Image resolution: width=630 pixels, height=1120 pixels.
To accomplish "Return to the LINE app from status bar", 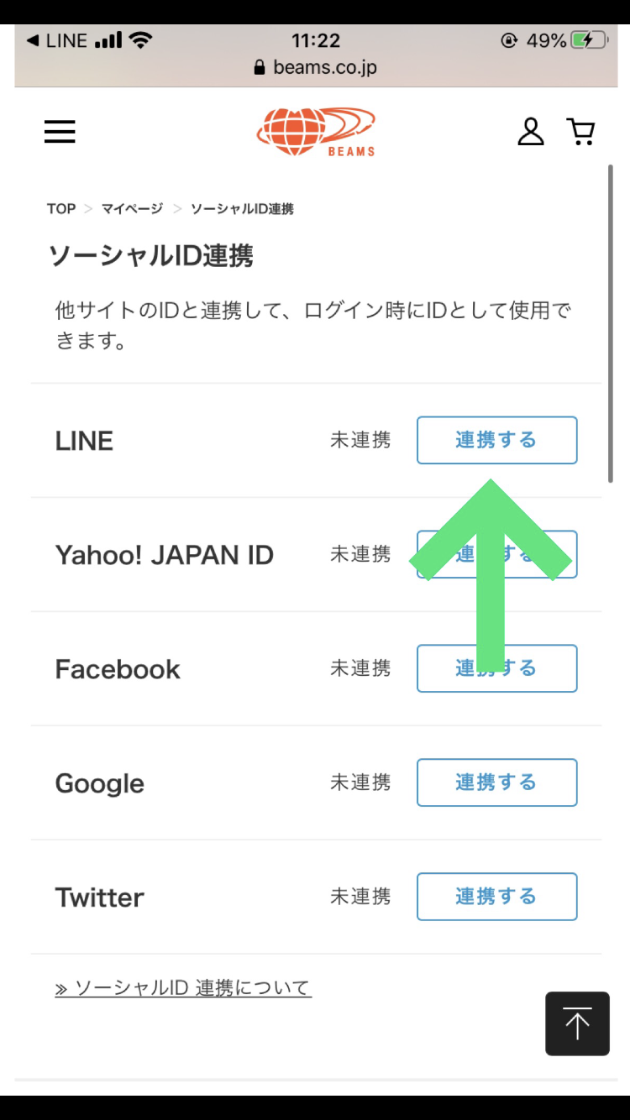I will pyautogui.click(x=56, y=41).
